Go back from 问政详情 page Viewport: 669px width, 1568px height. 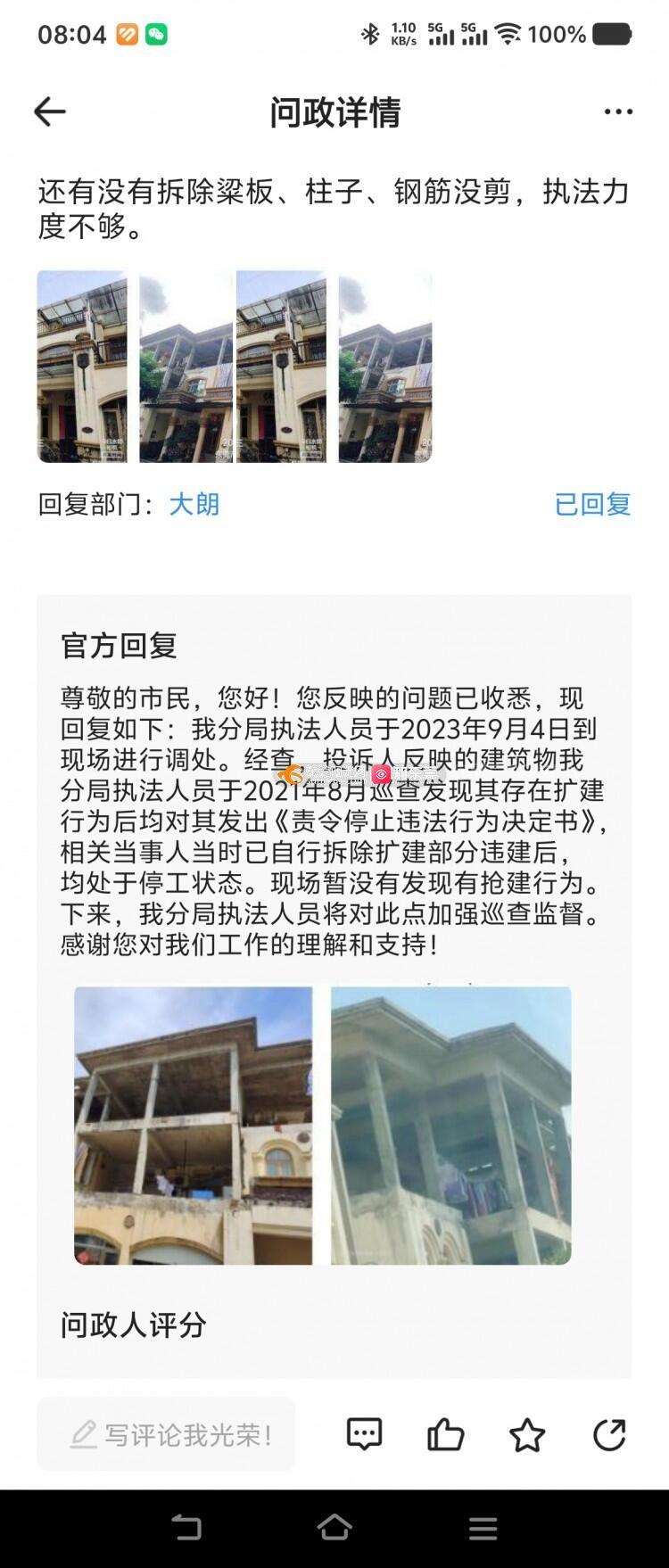pyautogui.click(x=50, y=111)
